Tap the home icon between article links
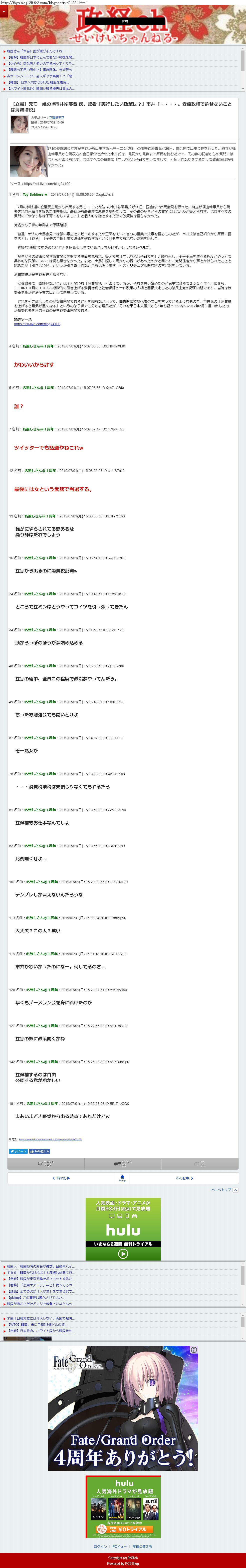 [x=122, y=1178]
